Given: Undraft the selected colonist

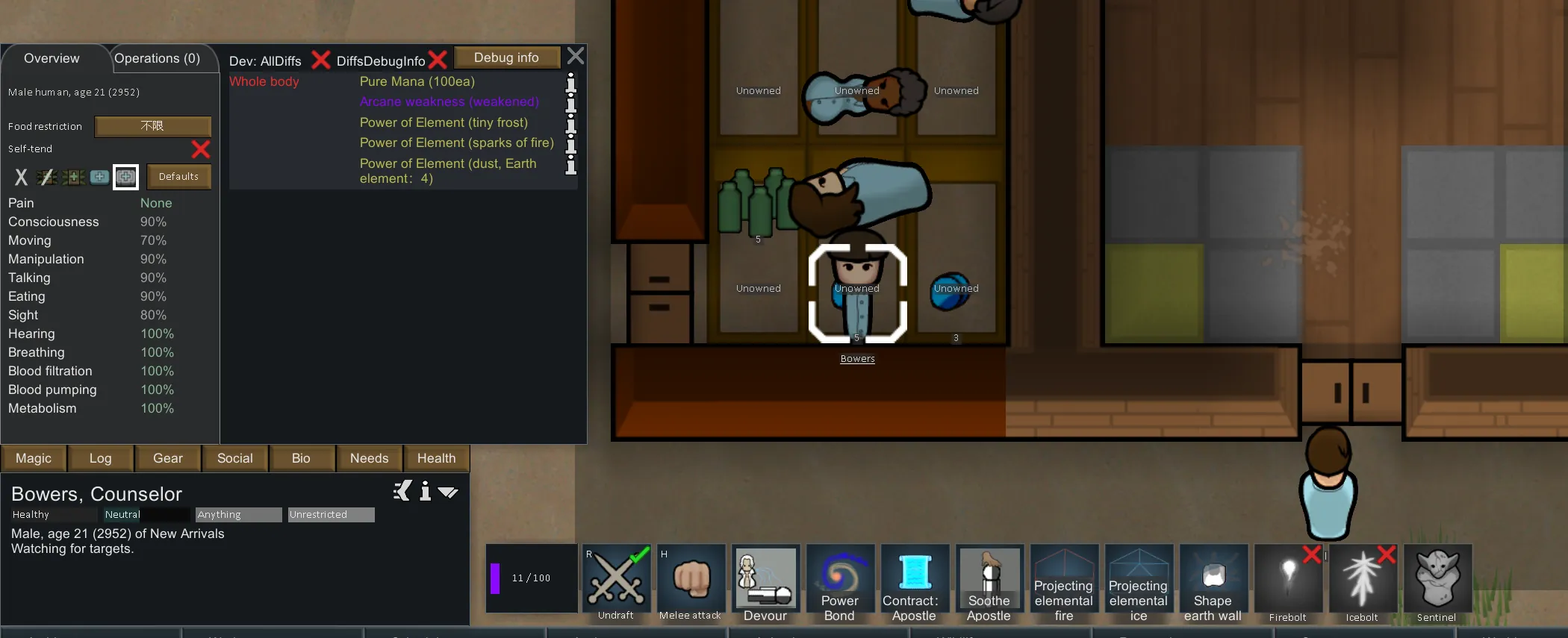Looking at the screenshot, I should pos(616,584).
